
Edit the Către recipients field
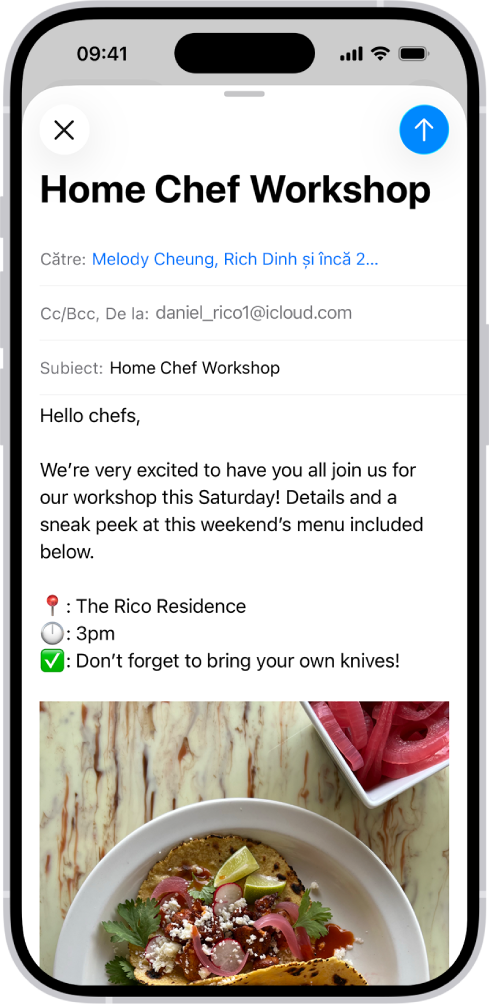(253, 259)
